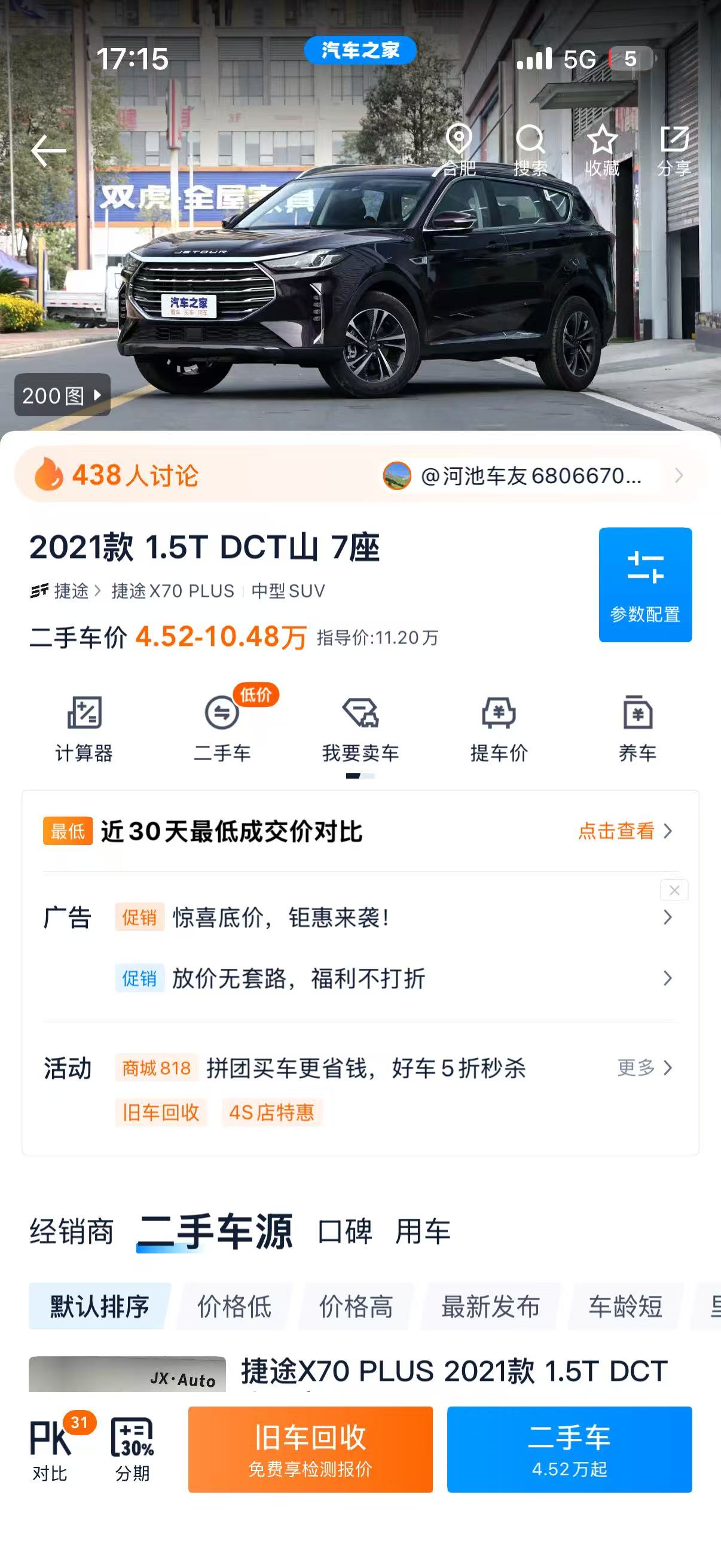Add this car to 收藏 favorites
Image resolution: width=721 pixels, height=1568 pixels.
pyautogui.click(x=602, y=150)
